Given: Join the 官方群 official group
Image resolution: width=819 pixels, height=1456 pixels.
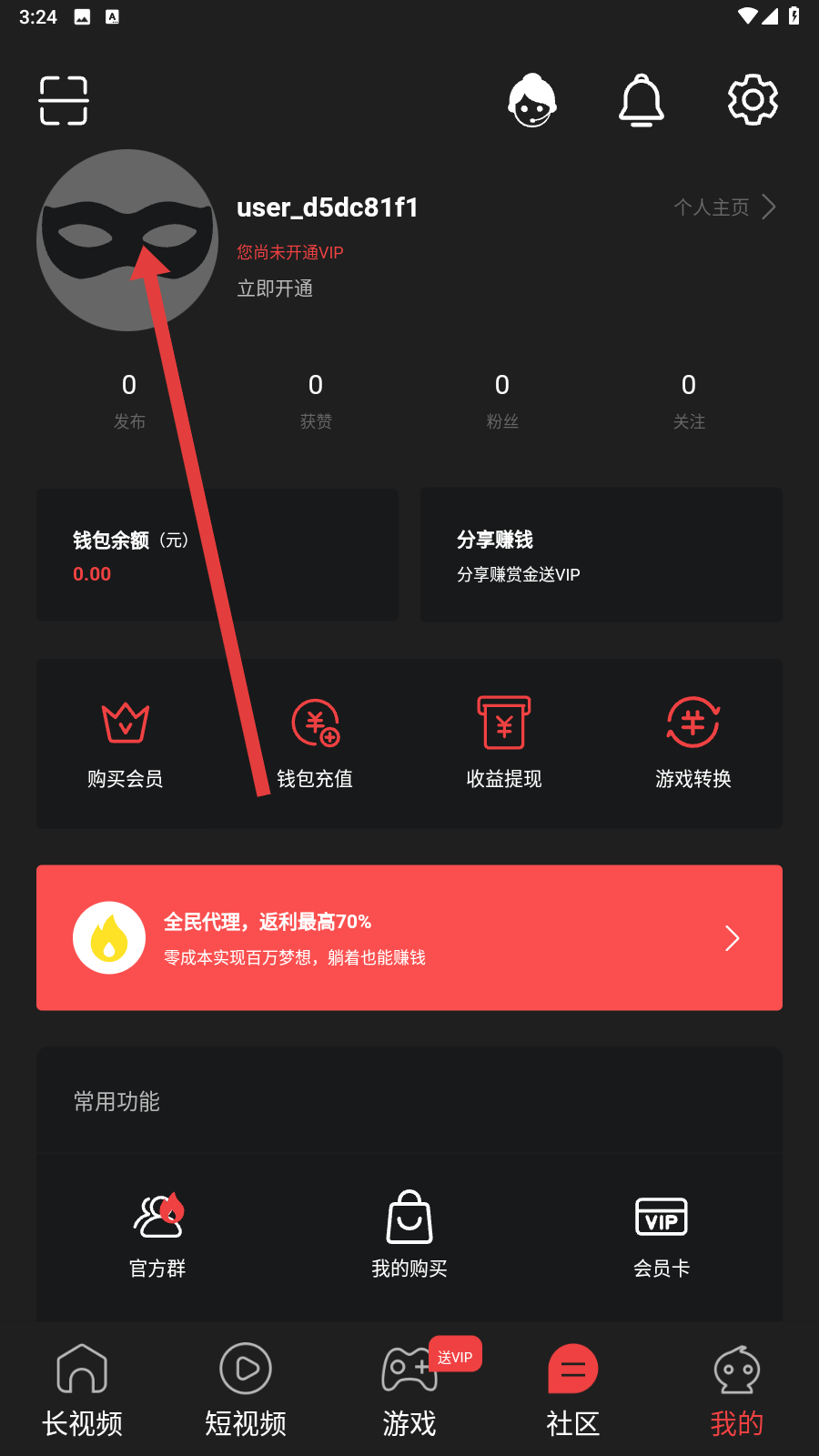Looking at the screenshot, I should pyautogui.click(x=157, y=1233).
